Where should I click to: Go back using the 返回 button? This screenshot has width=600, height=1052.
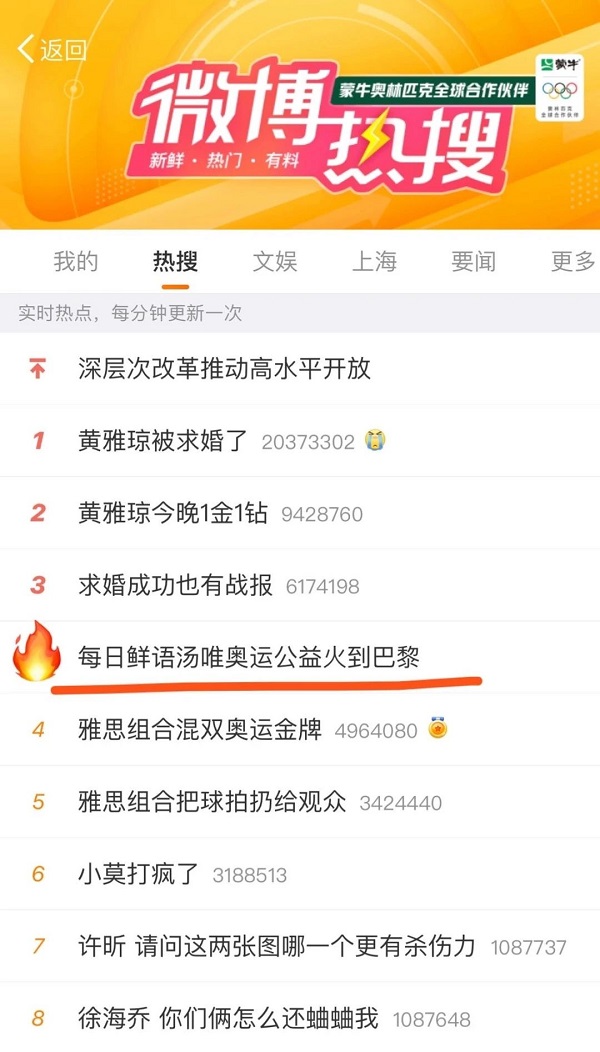(52, 50)
